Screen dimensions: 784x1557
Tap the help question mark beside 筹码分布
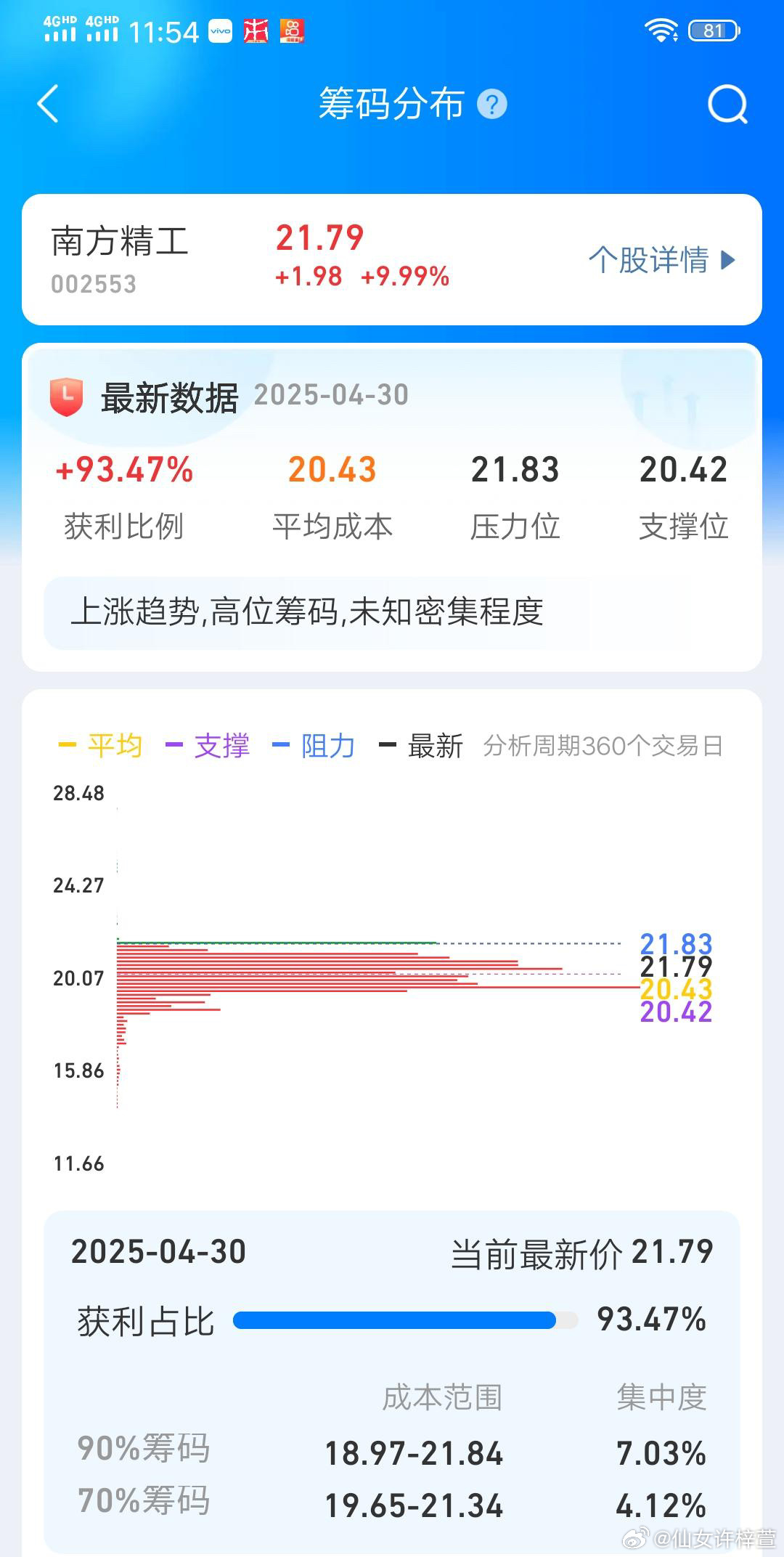tap(491, 105)
